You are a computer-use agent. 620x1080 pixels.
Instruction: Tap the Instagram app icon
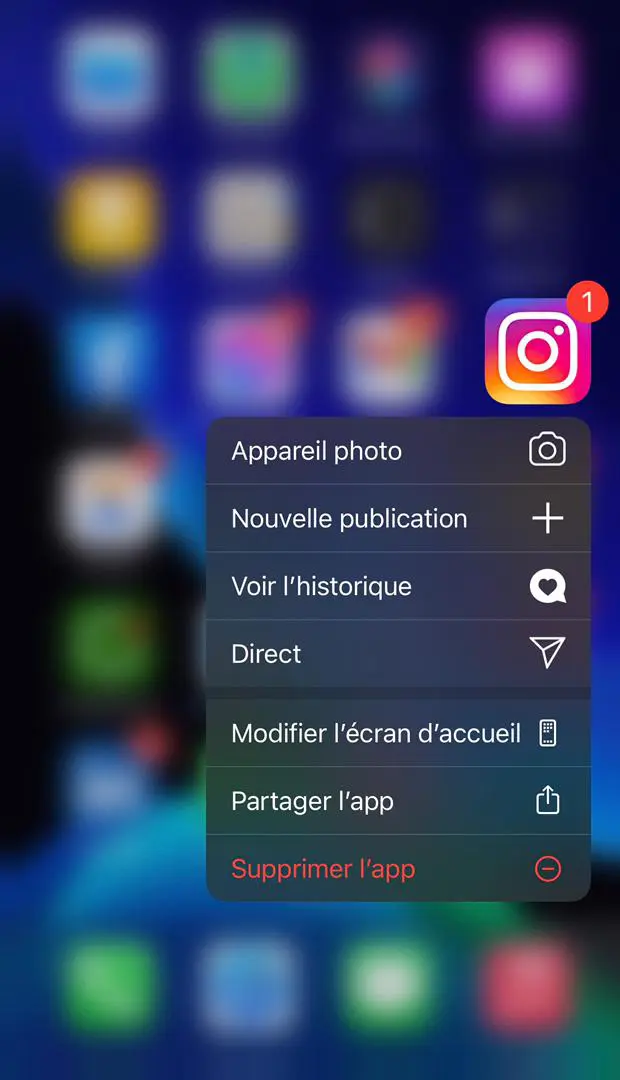(538, 351)
